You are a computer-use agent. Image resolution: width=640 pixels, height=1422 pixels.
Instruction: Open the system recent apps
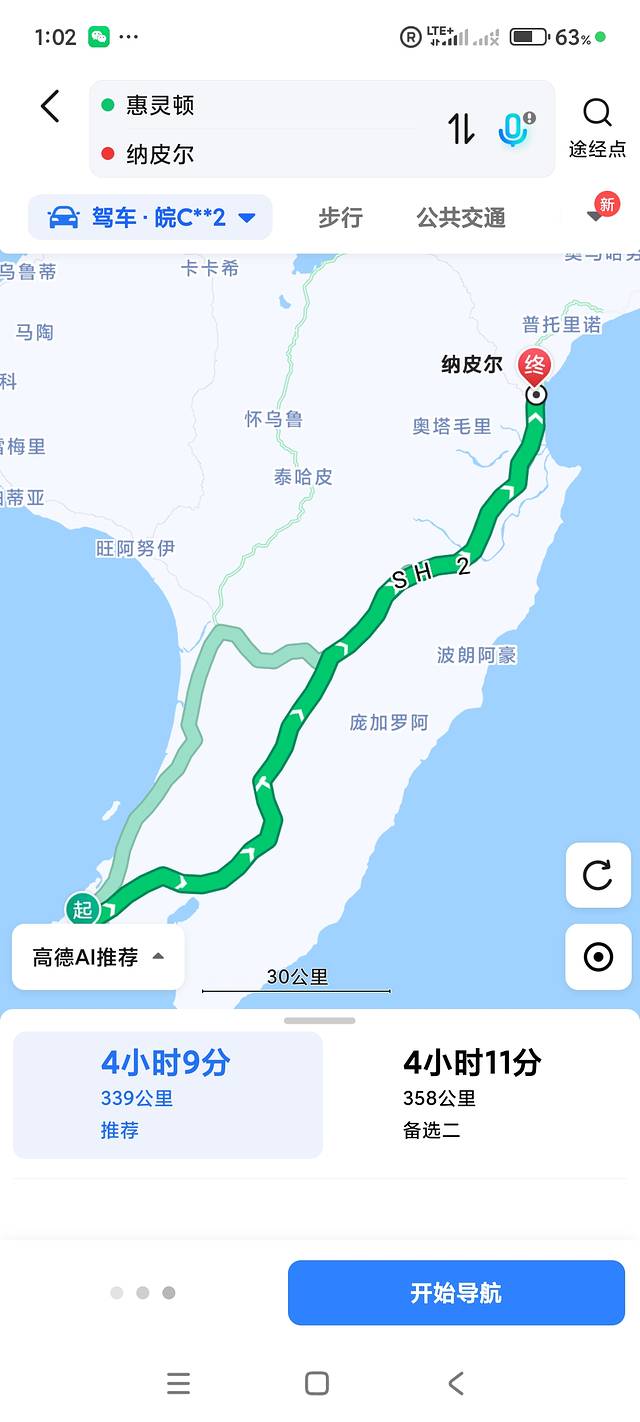[x=179, y=1383]
